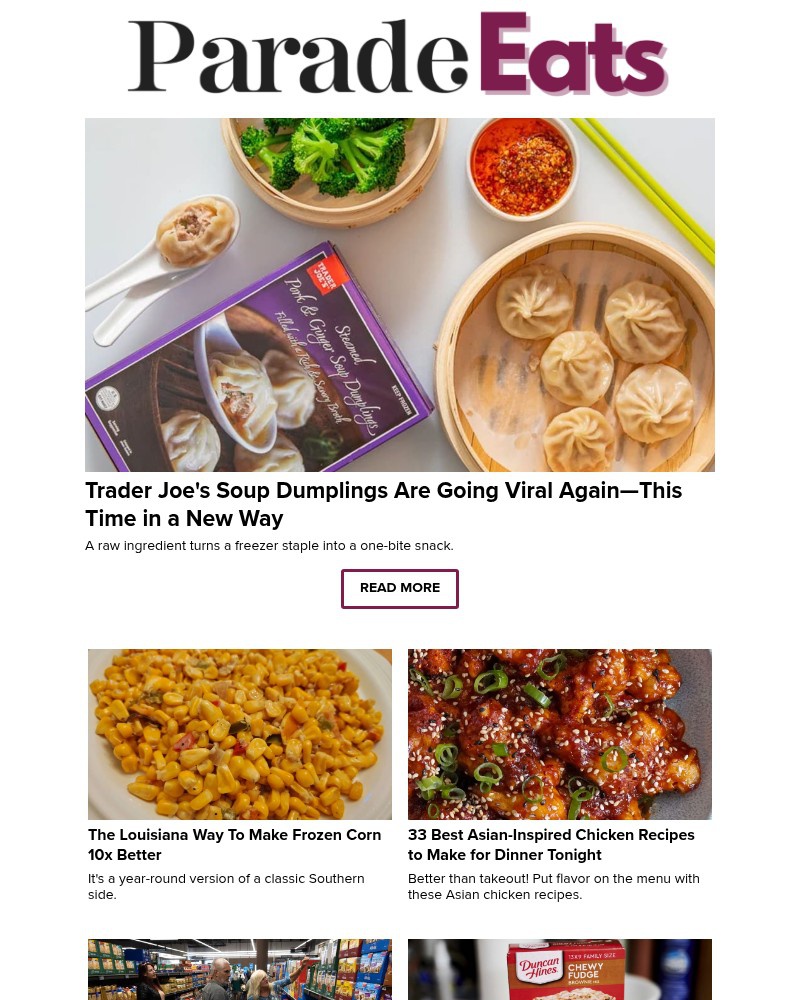Tap the Duncan Hines brownie mix photo
The height and width of the screenshot is (1000, 800).
560,970
